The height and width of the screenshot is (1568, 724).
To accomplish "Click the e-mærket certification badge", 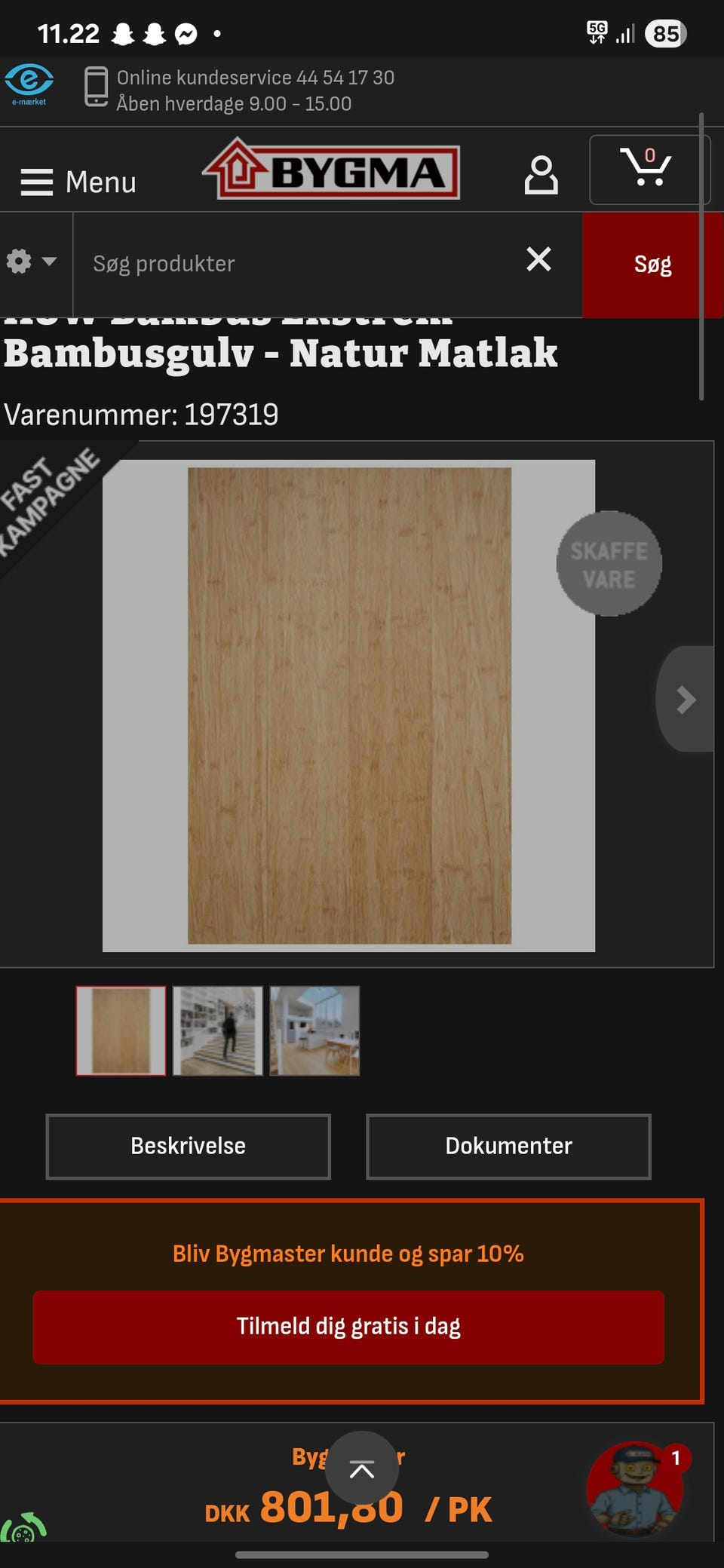I will (x=29, y=84).
